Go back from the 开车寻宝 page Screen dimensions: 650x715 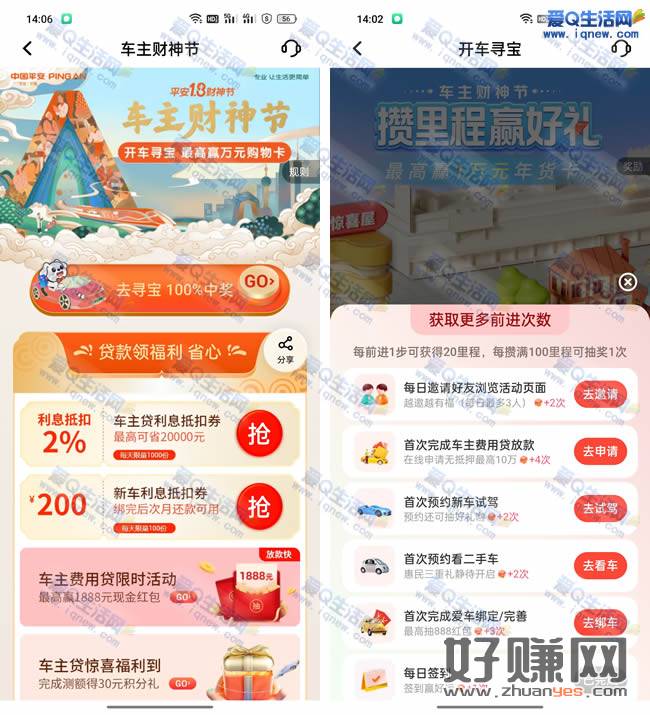(357, 48)
